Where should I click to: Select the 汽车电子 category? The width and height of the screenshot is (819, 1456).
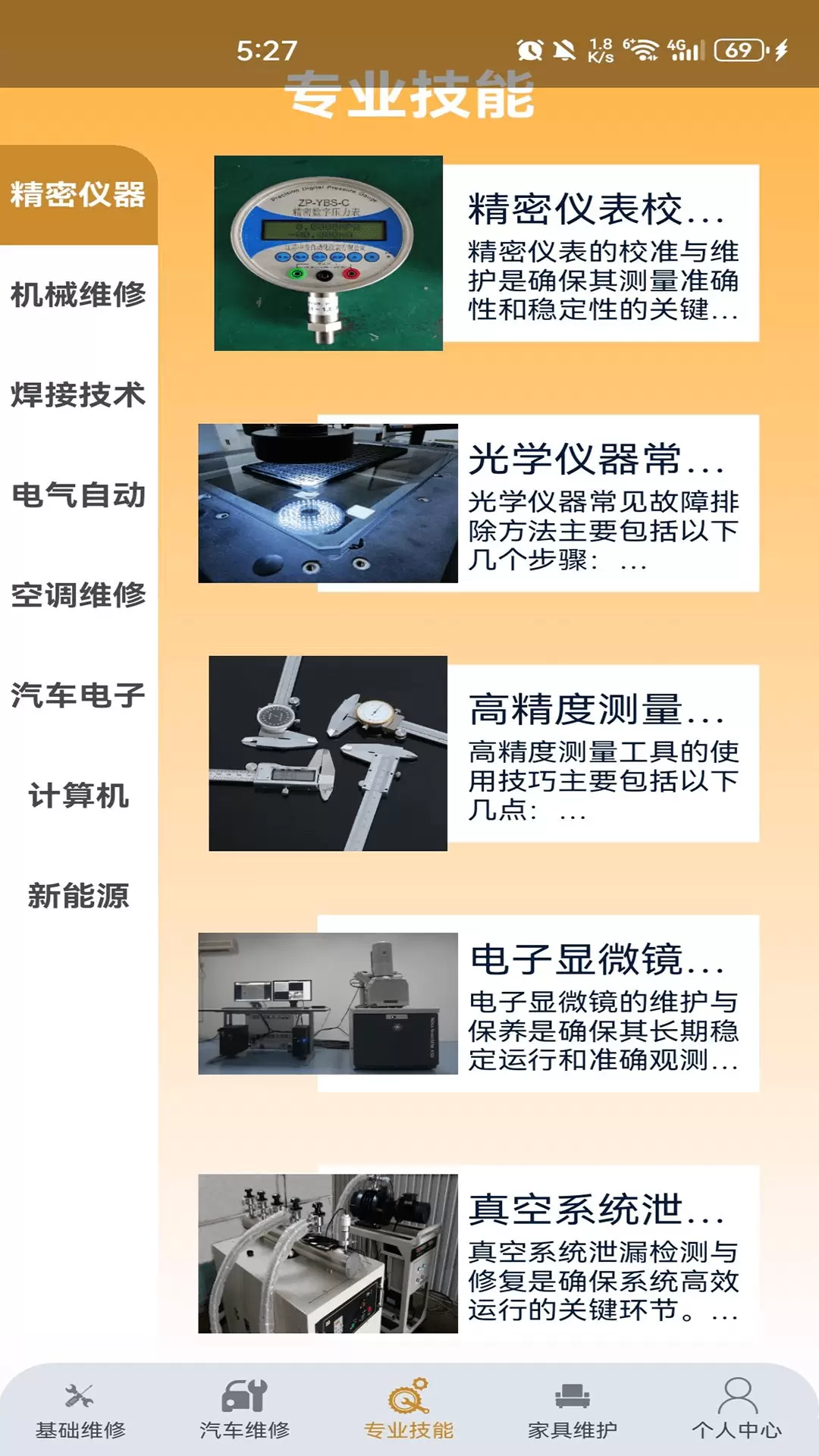[78, 695]
